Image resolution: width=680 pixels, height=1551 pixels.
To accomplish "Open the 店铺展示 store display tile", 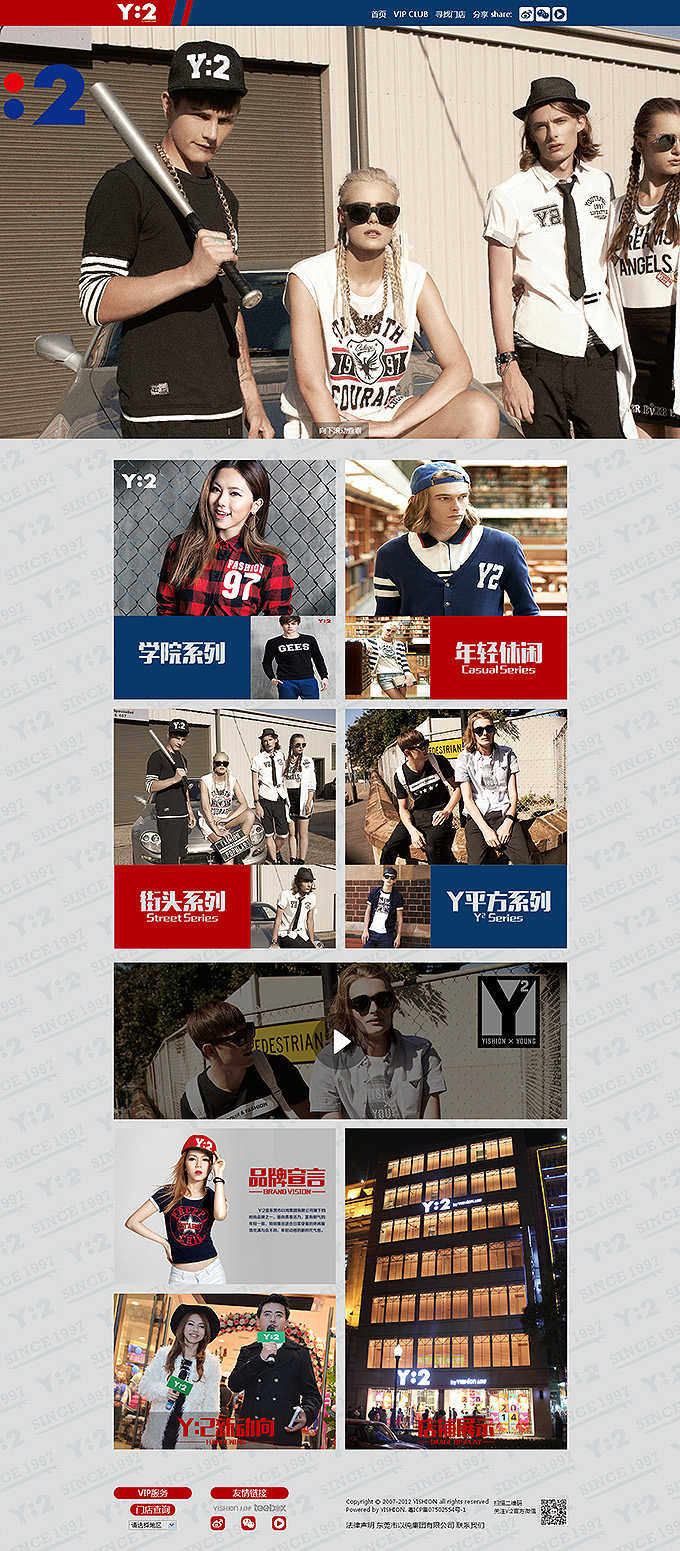I will click(x=455, y=1289).
